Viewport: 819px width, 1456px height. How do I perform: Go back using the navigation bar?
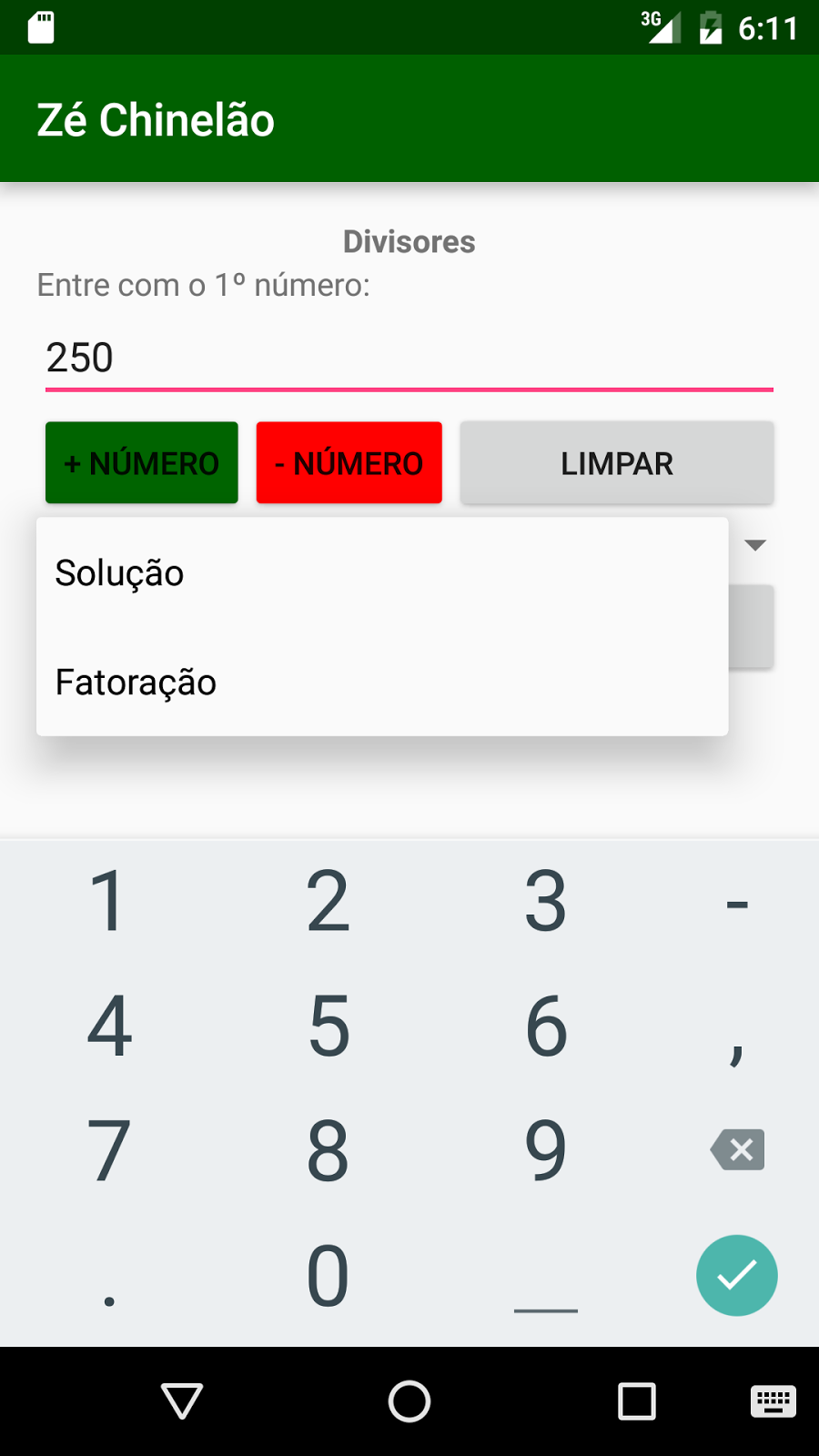[182, 1401]
